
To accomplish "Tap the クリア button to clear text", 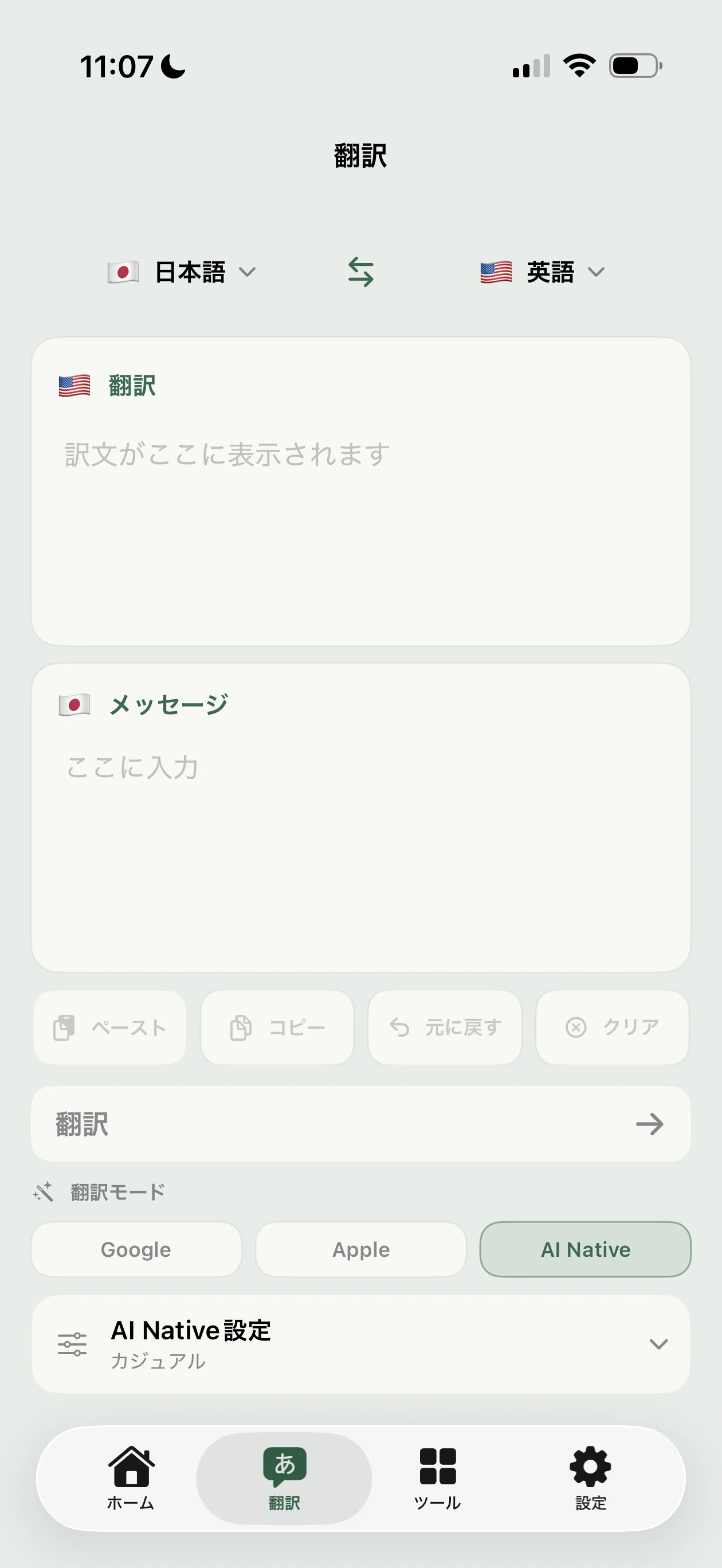I will [x=612, y=1027].
